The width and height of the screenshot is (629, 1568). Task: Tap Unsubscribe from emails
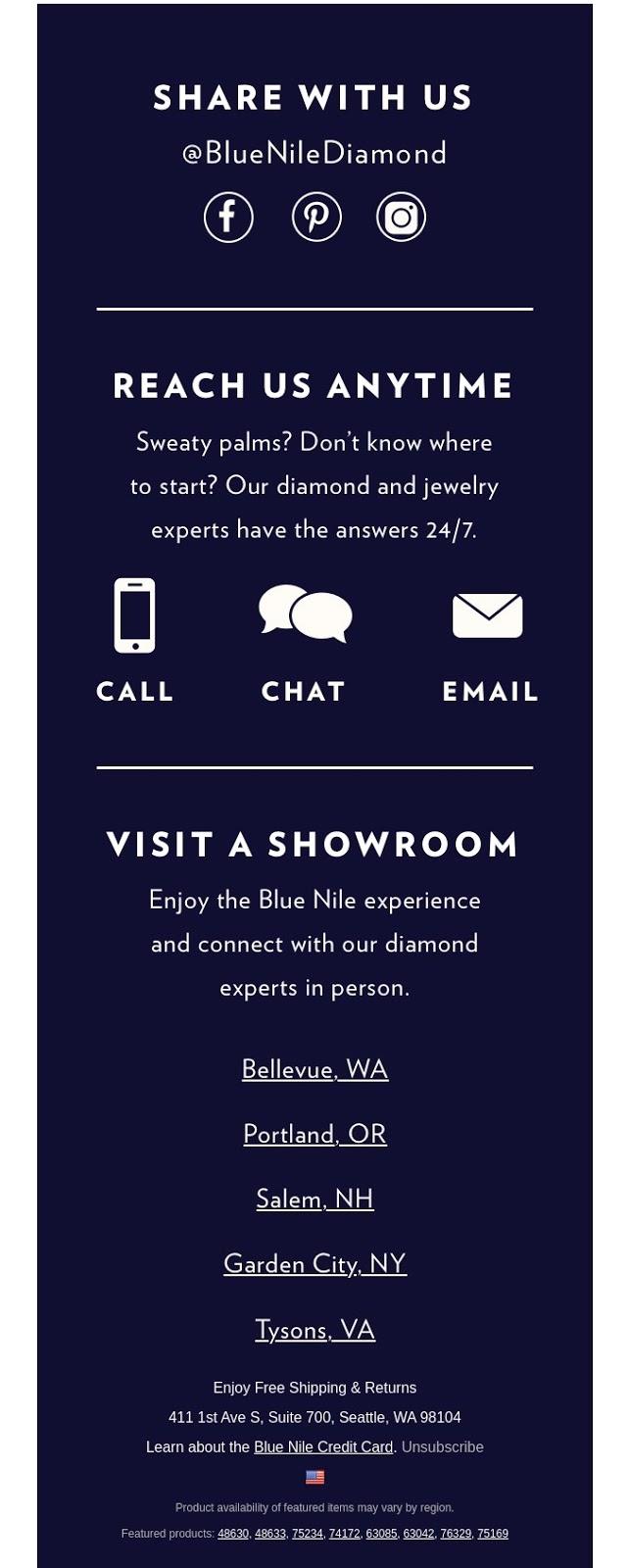(x=442, y=1447)
